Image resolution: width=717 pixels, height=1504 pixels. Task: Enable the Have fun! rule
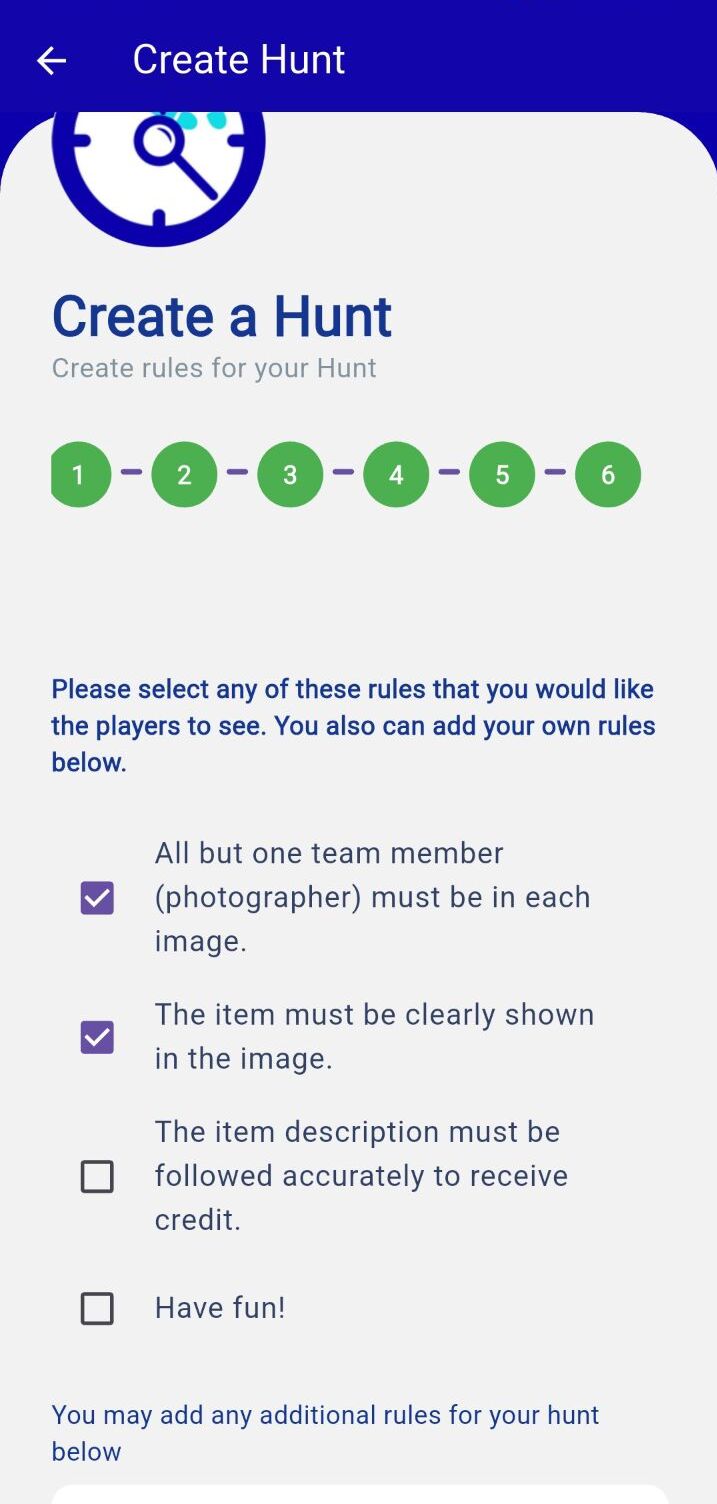click(97, 1308)
